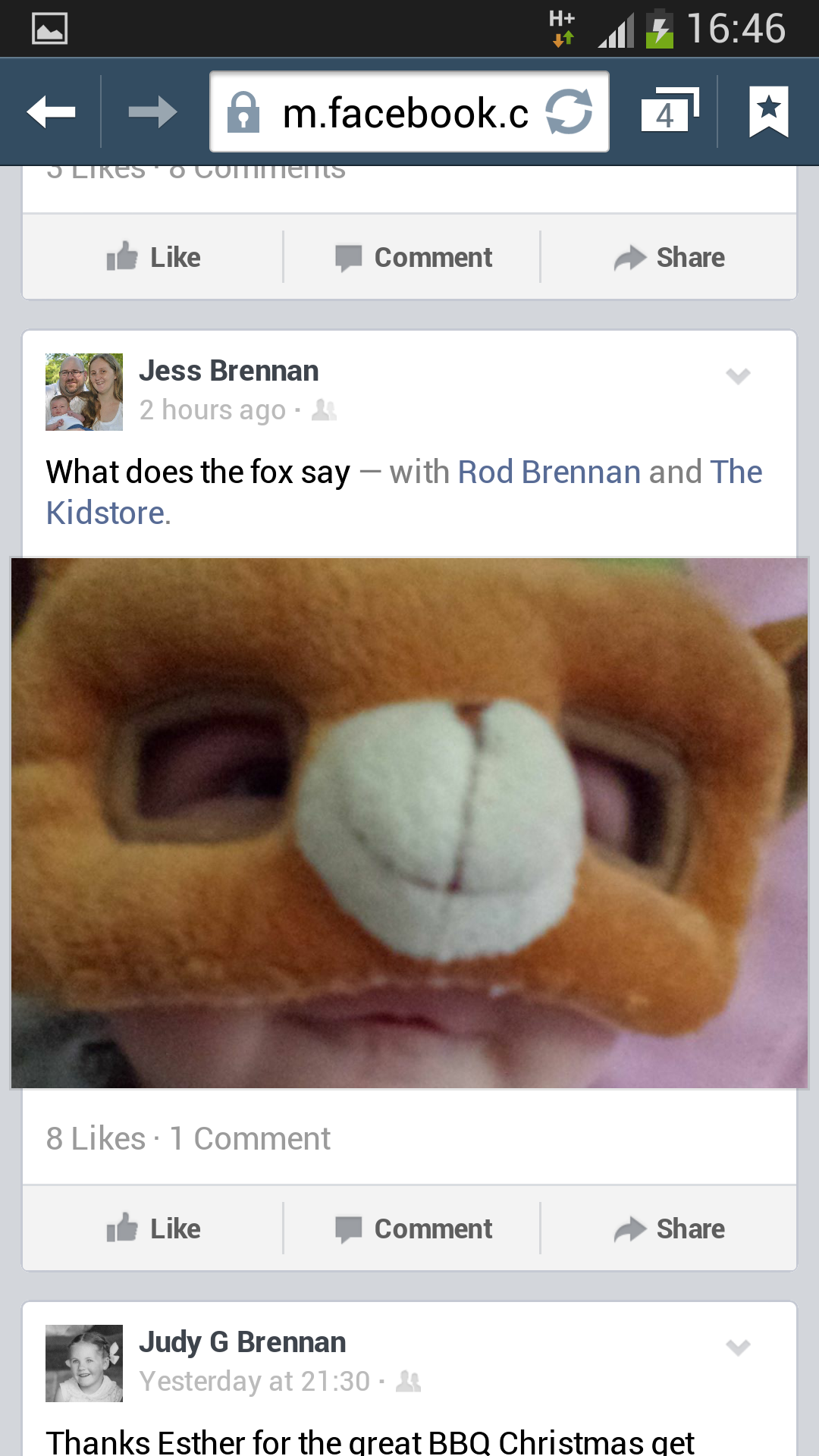Open the browser tabs switcher
Screen dimensions: 819x1456
(x=669, y=111)
